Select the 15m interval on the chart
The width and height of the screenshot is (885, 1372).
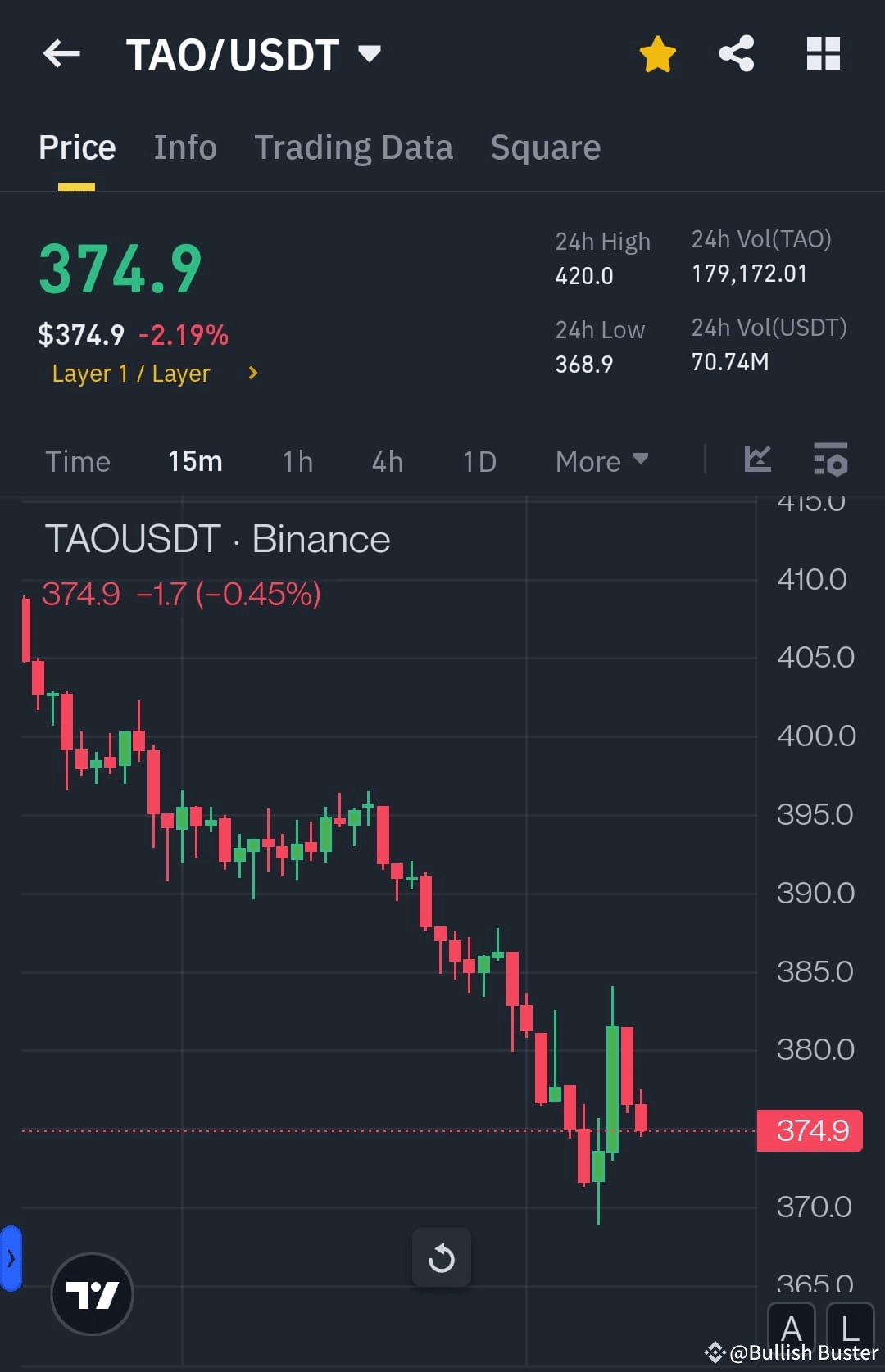(194, 461)
